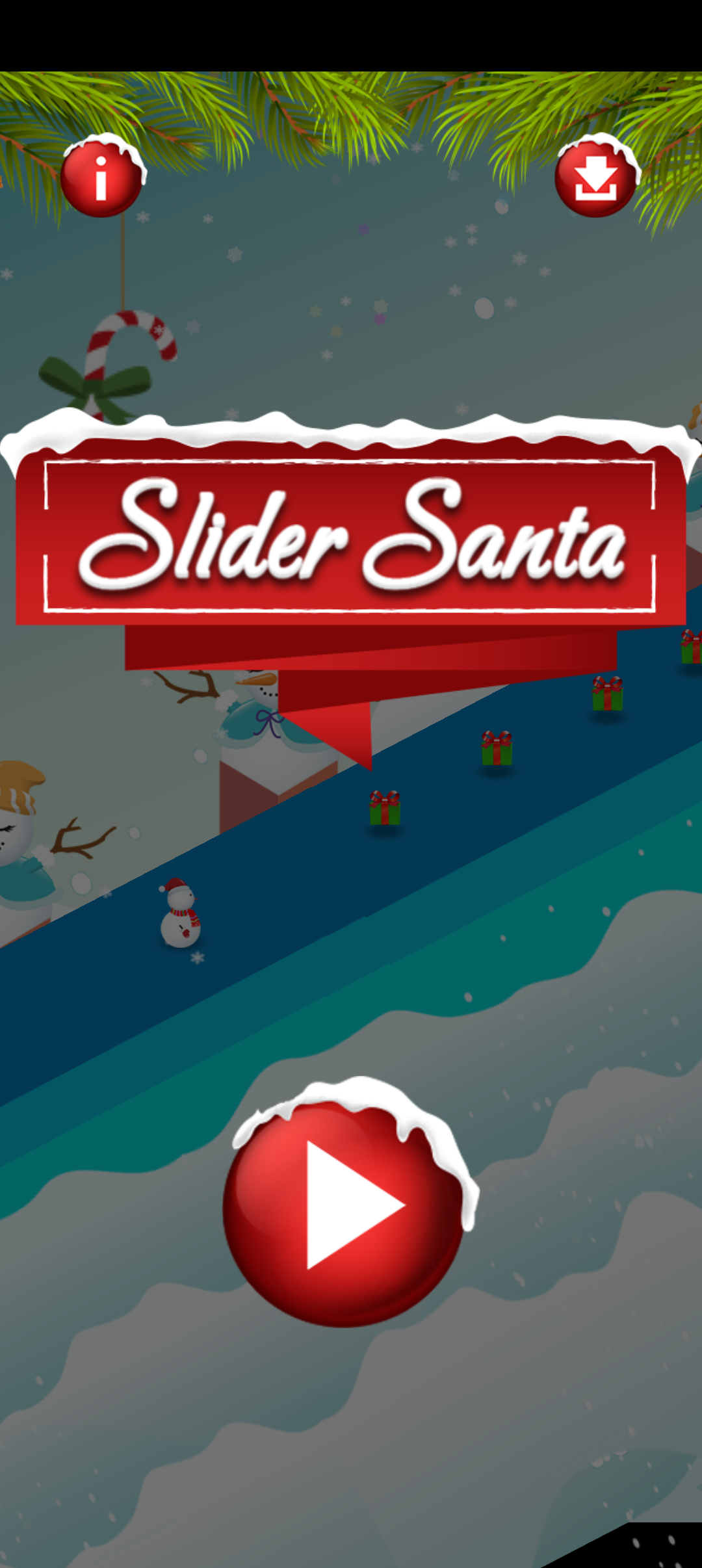Tap the red download icon
The image size is (702, 1568).
click(597, 176)
